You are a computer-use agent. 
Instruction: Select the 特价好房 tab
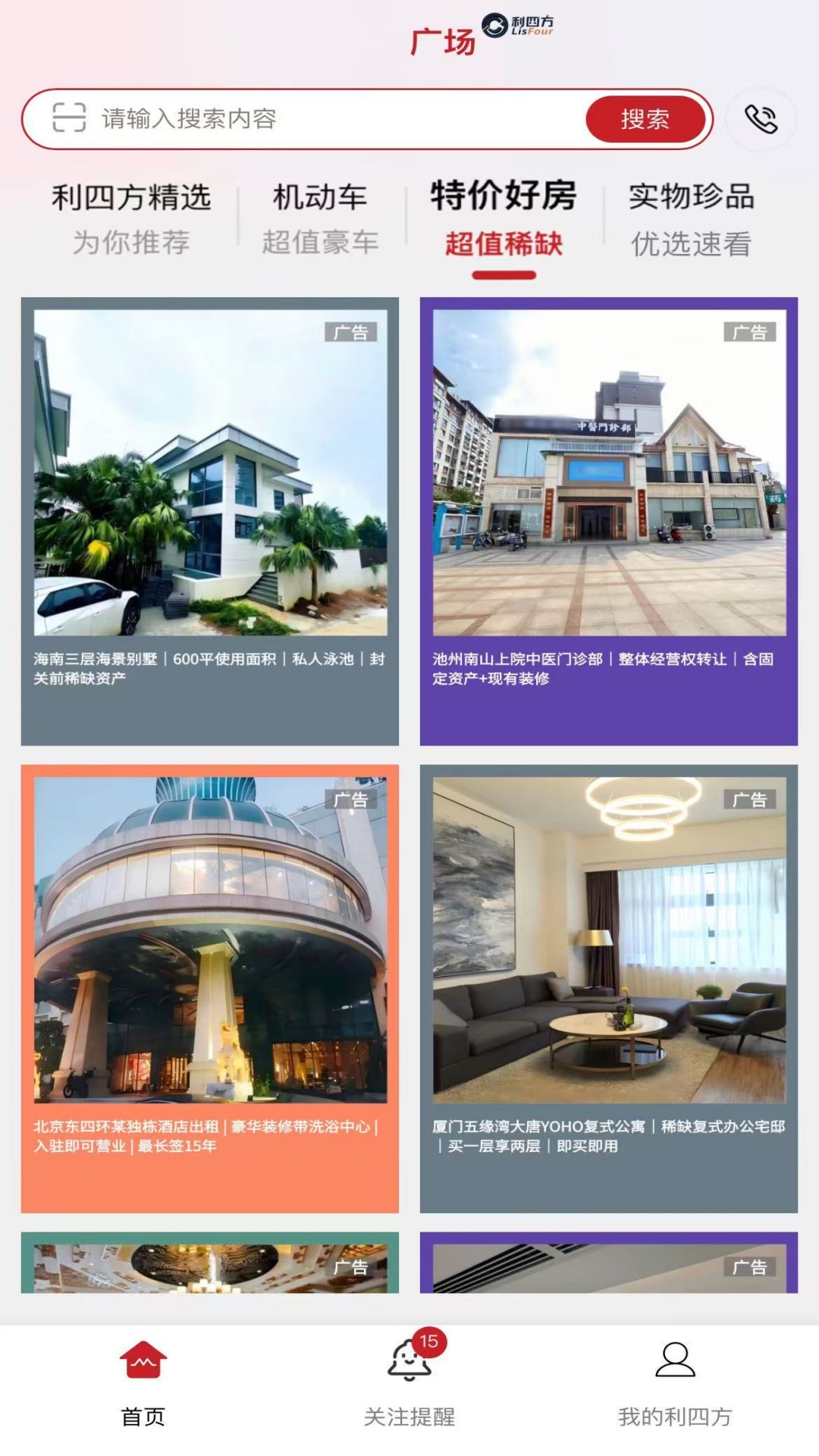click(x=504, y=218)
